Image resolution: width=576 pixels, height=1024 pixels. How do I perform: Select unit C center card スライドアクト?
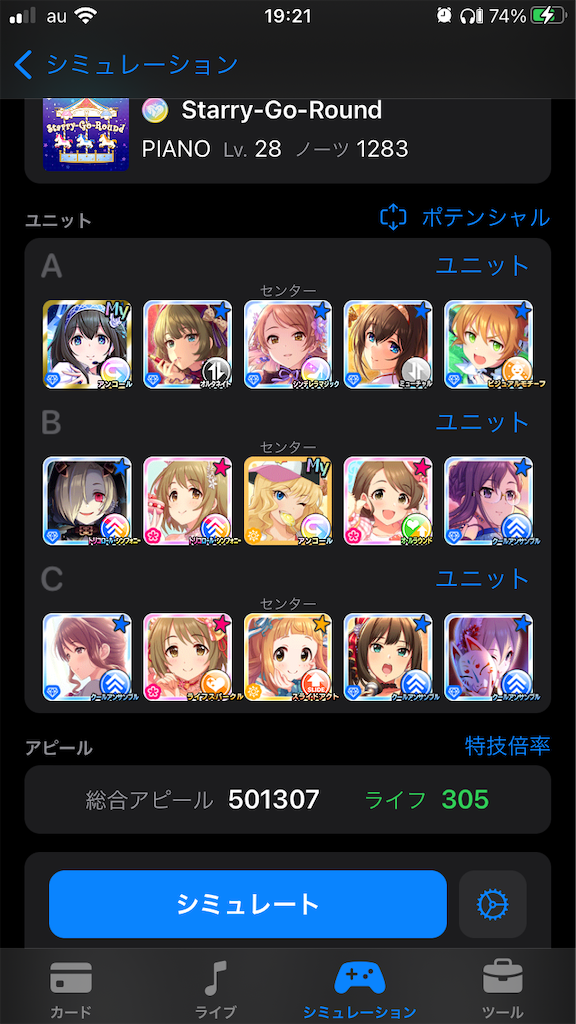(x=288, y=658)
